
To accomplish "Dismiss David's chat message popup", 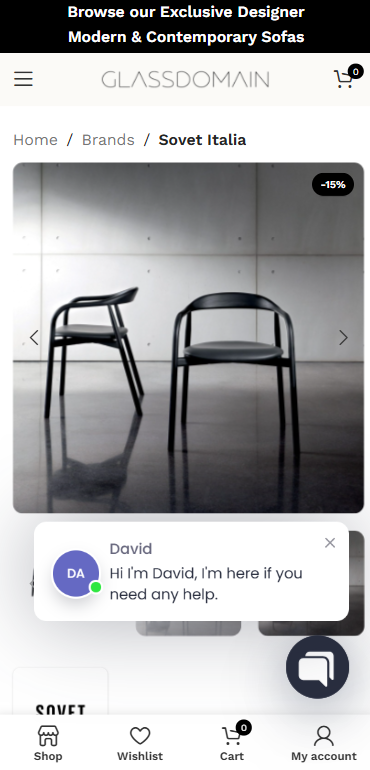I will (x=330, y=543).
